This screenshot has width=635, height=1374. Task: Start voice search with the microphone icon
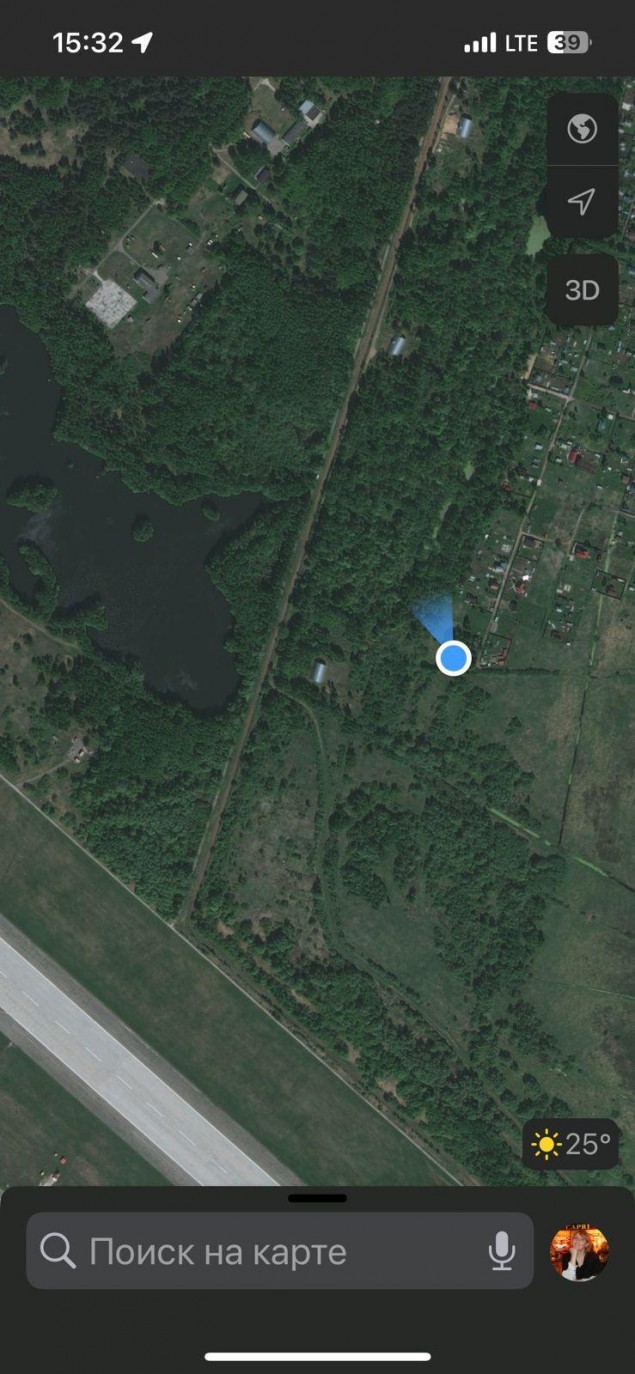pyautogui.click(x=502, y=1251)
